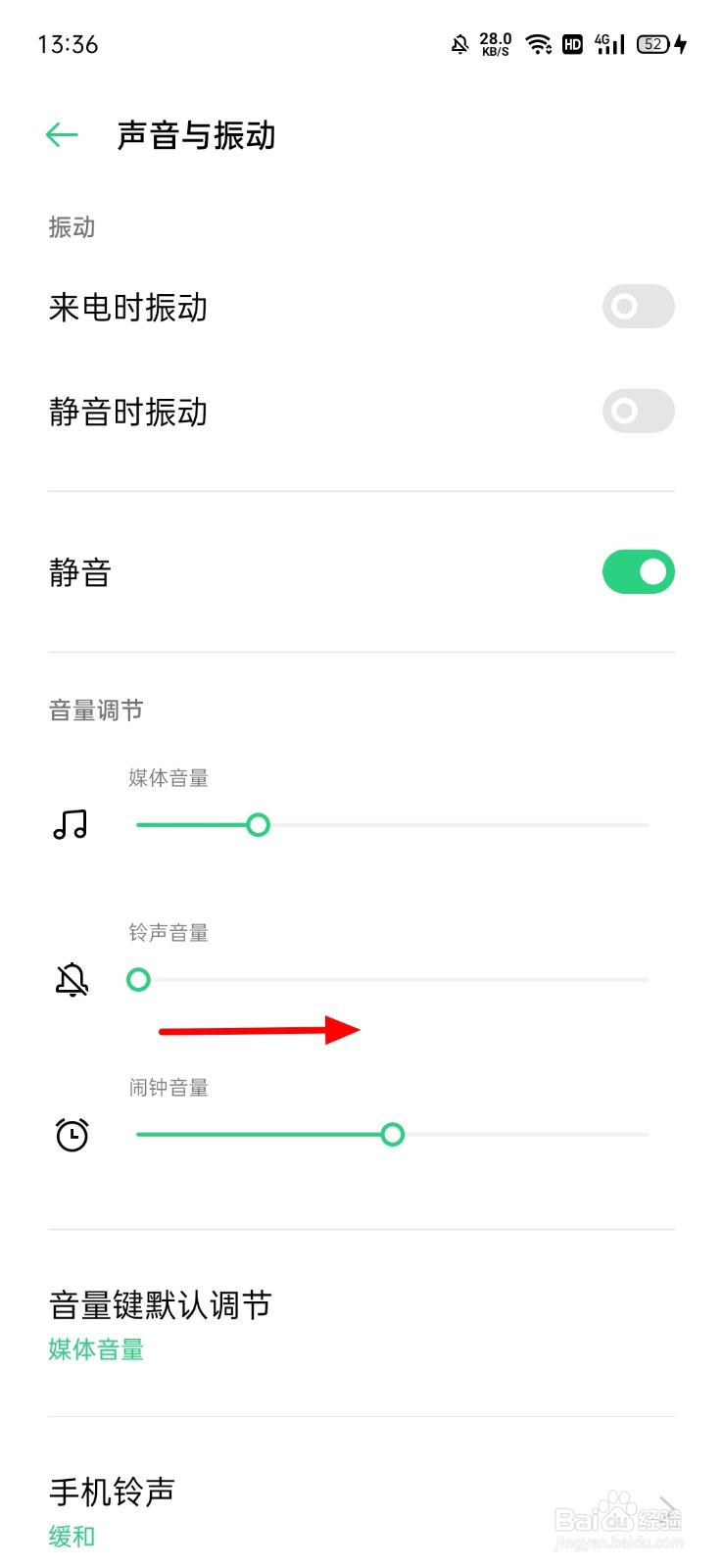The height and width of the screenshot is (1568, 723).
Task: Click the muted bell ringtone icon
Action: (x=70, y=979)
